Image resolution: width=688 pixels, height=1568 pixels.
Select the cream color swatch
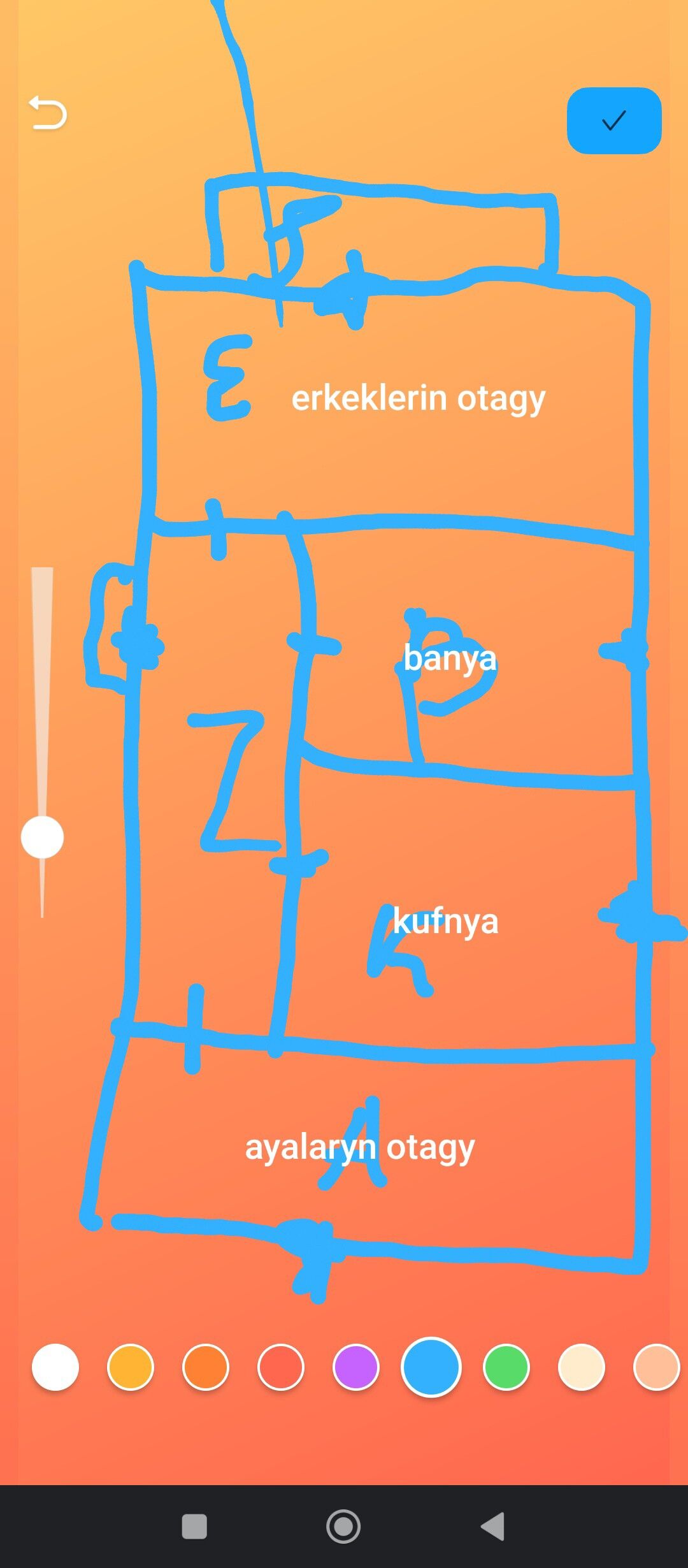581,1367
